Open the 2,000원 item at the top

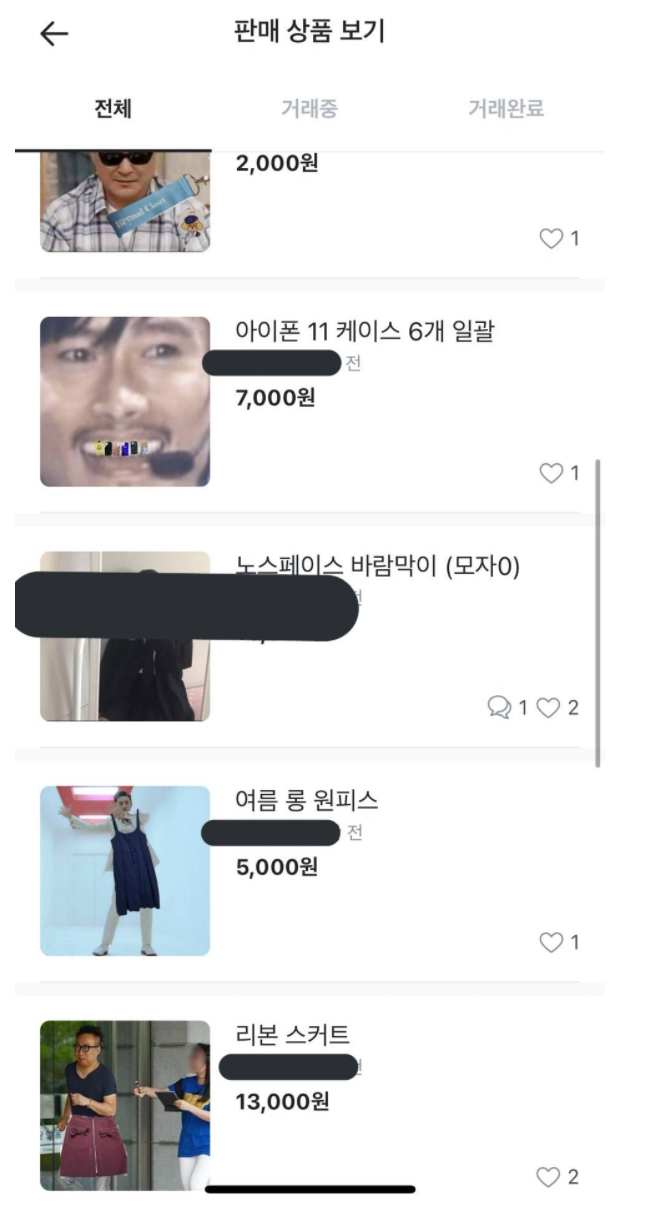(x=277, y=163)
